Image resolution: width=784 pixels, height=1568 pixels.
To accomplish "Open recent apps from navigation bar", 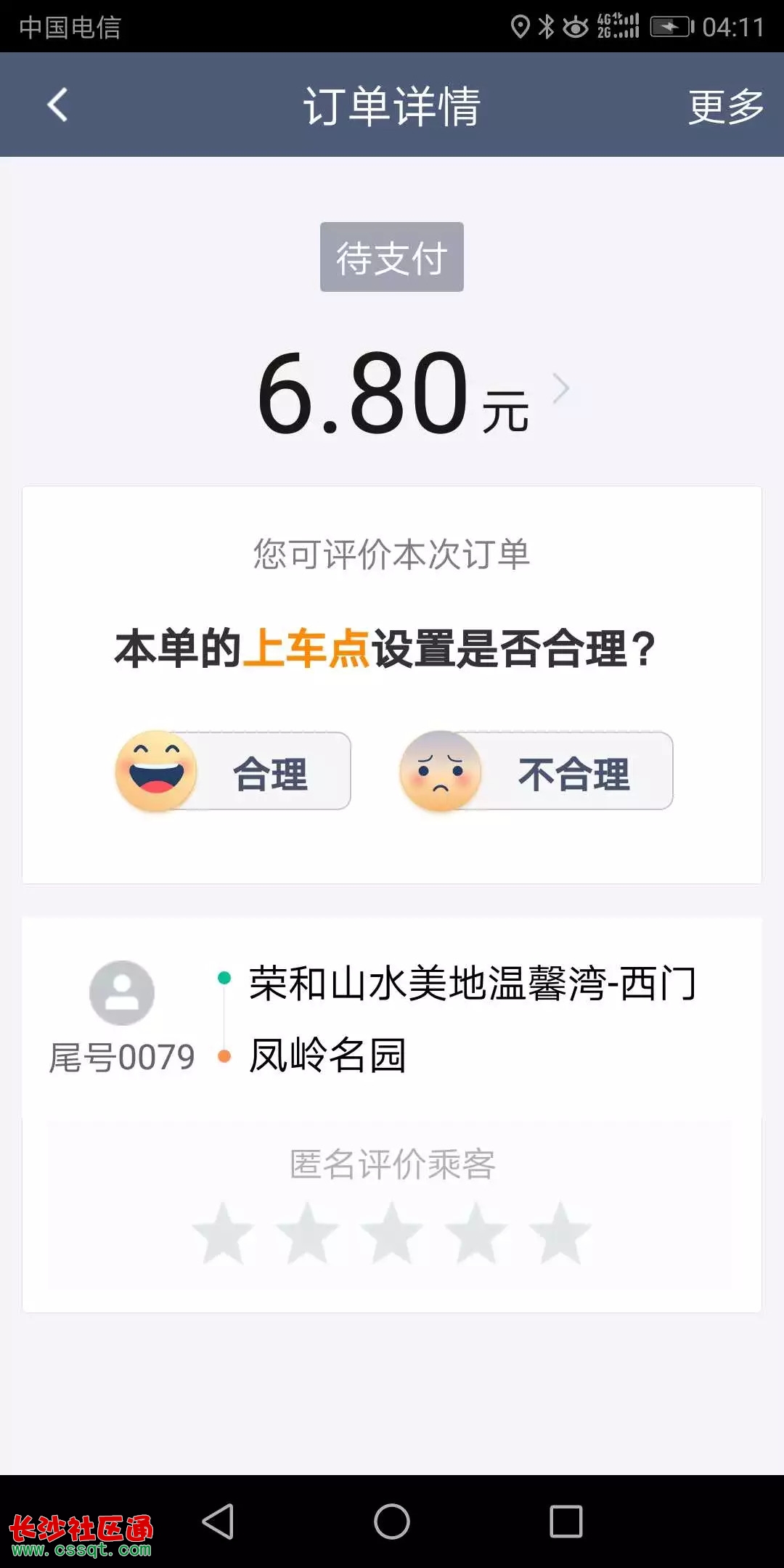I will (566, 1521).
